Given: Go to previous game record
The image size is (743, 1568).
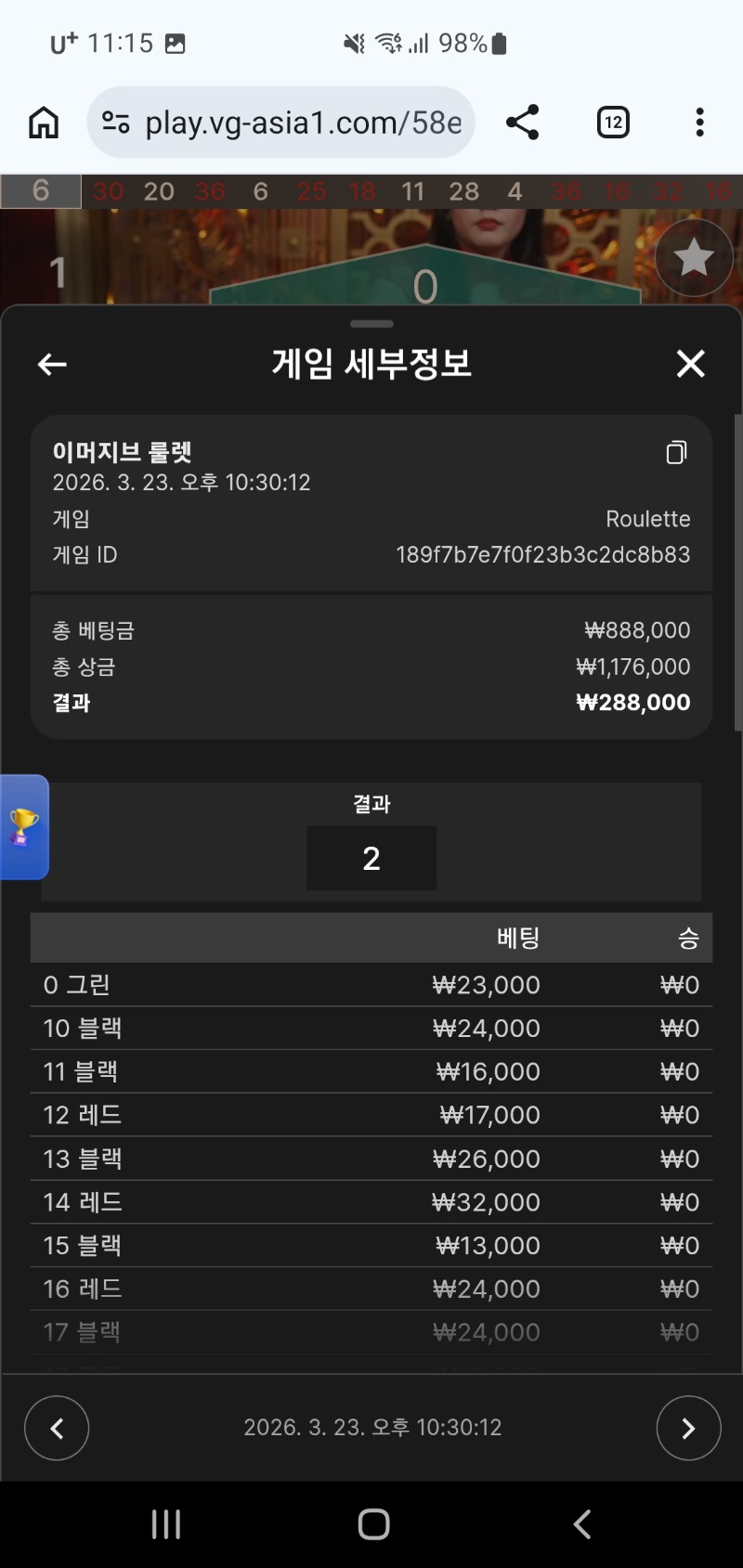Looking at the screenshot, I should coord(57,1428).
